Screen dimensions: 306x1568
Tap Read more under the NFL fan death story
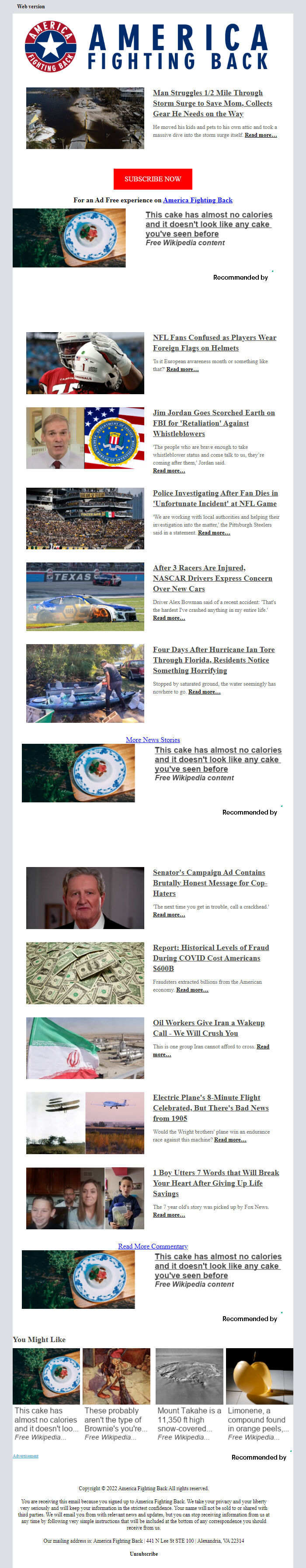[213, 533]
